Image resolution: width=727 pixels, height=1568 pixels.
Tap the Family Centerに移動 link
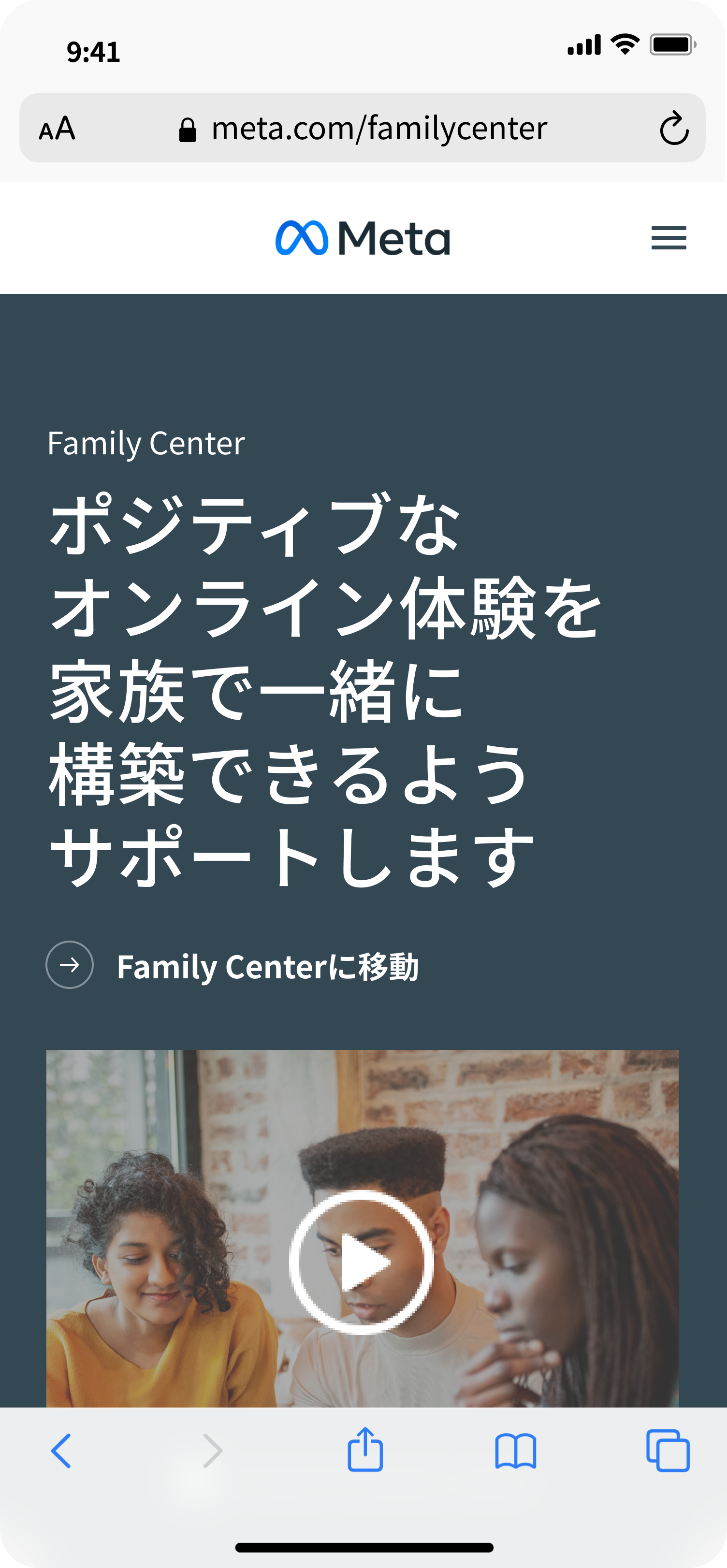[x=233, y=965]
